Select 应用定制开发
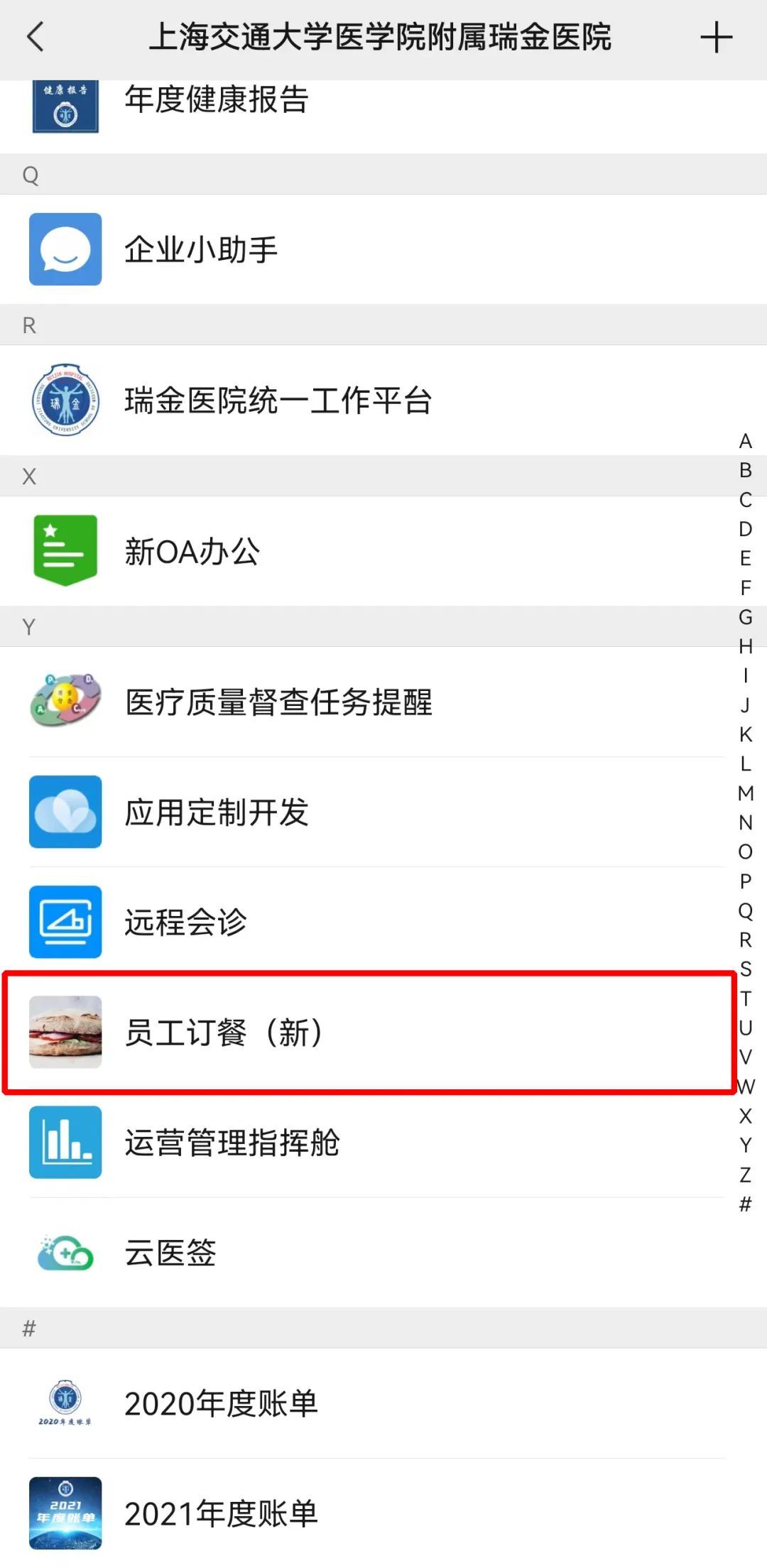Image resolution: width=767 pixels, height=1568 pixels. [217, 812]
